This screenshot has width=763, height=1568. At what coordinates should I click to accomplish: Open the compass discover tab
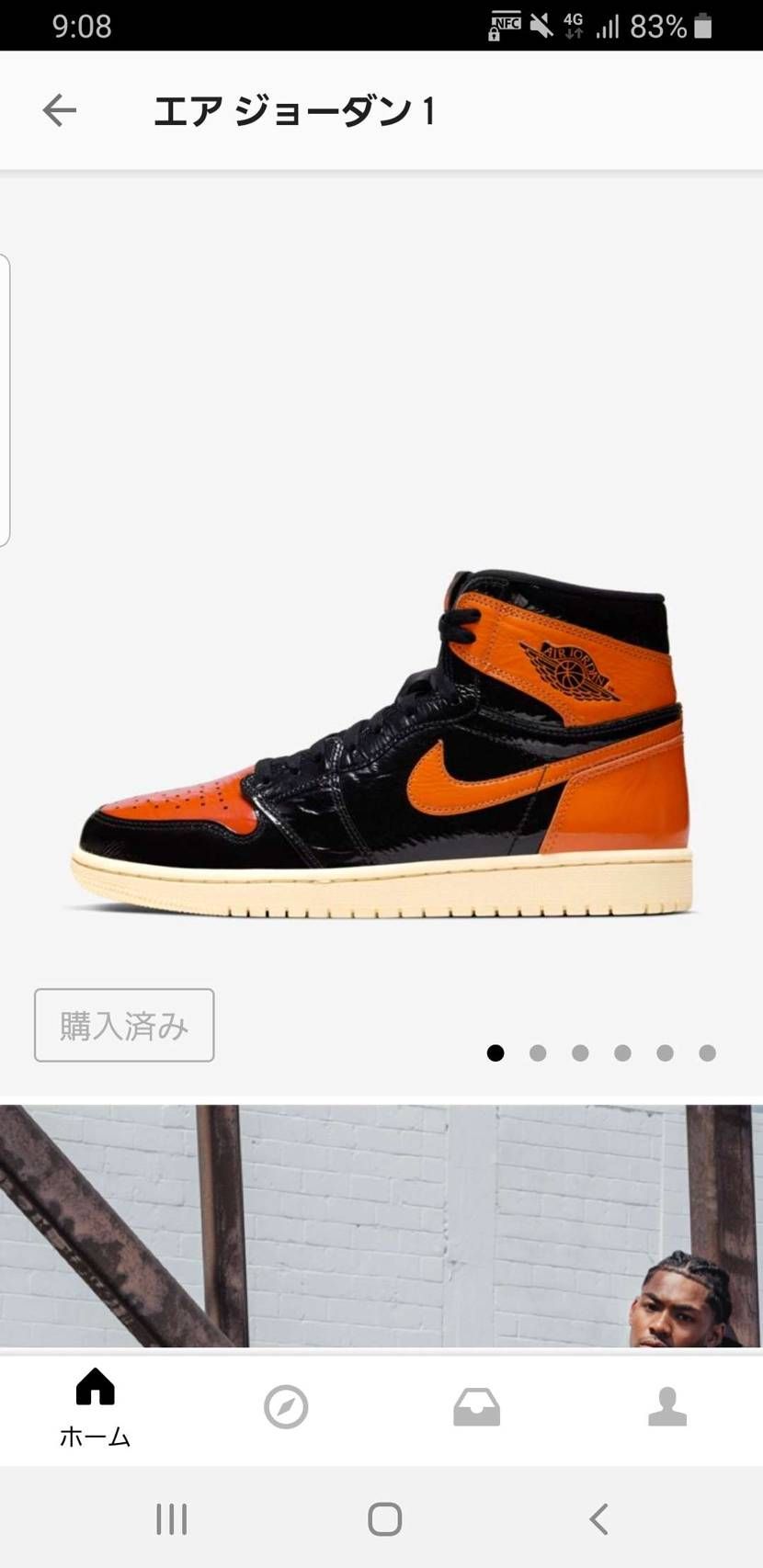coord(286,1407)
